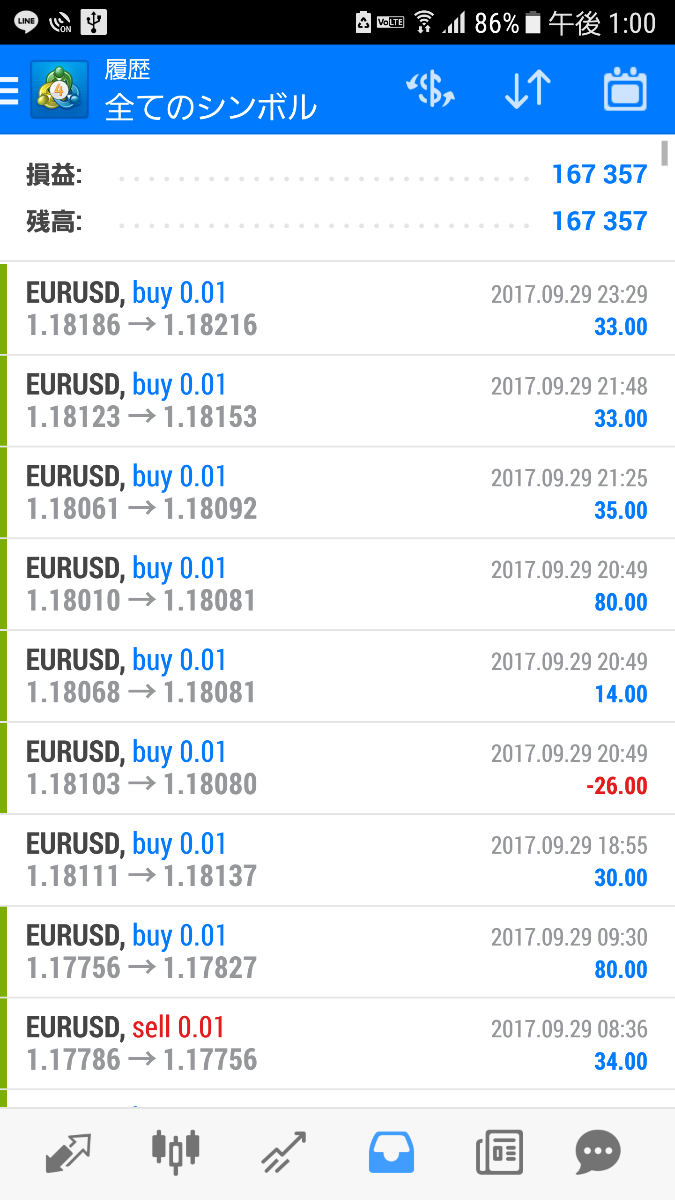675x1200 pixels.
Task: Select the EURUSD trade opened at 1.18010
Action: coord(337,585)
